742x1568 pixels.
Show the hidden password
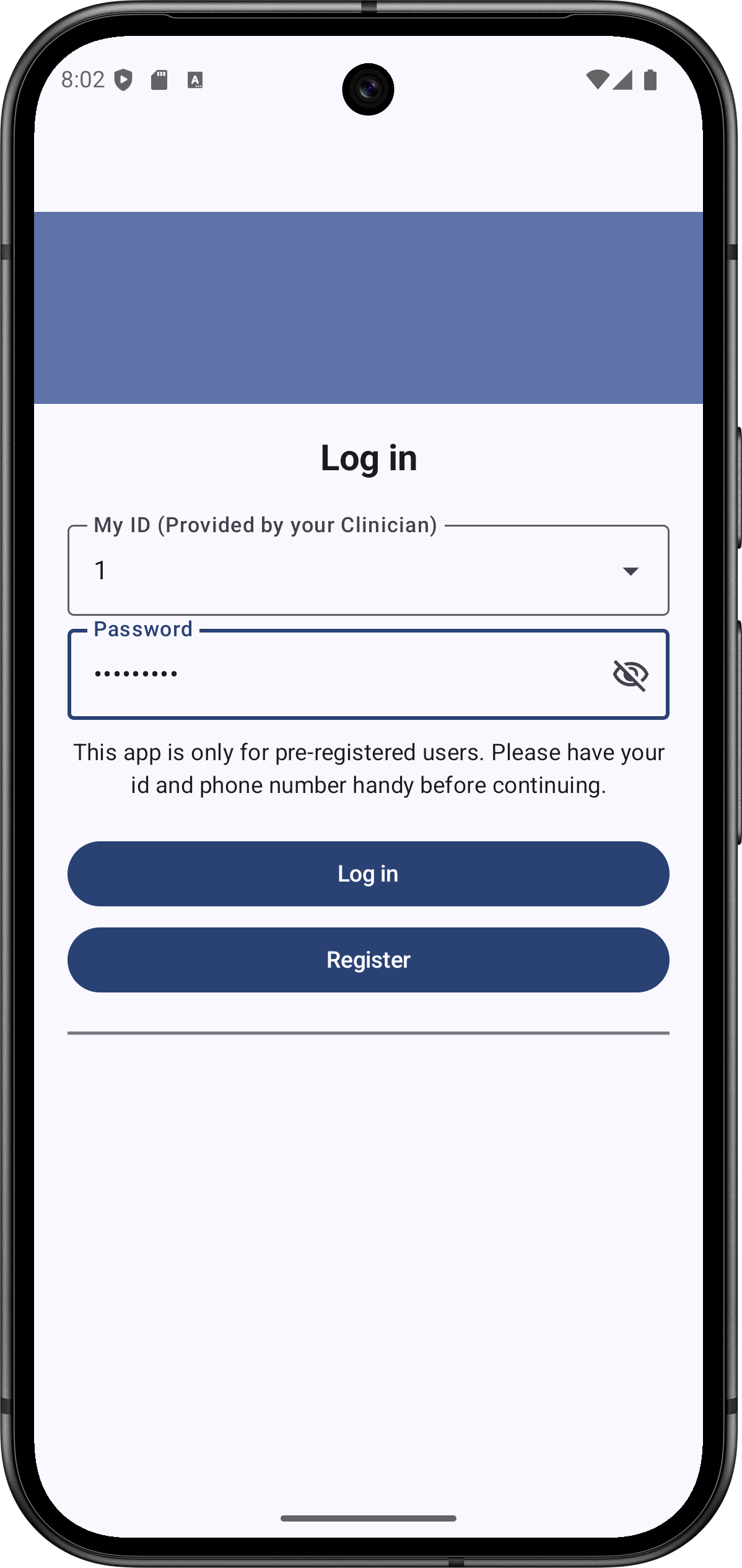(x=631, y=675)
